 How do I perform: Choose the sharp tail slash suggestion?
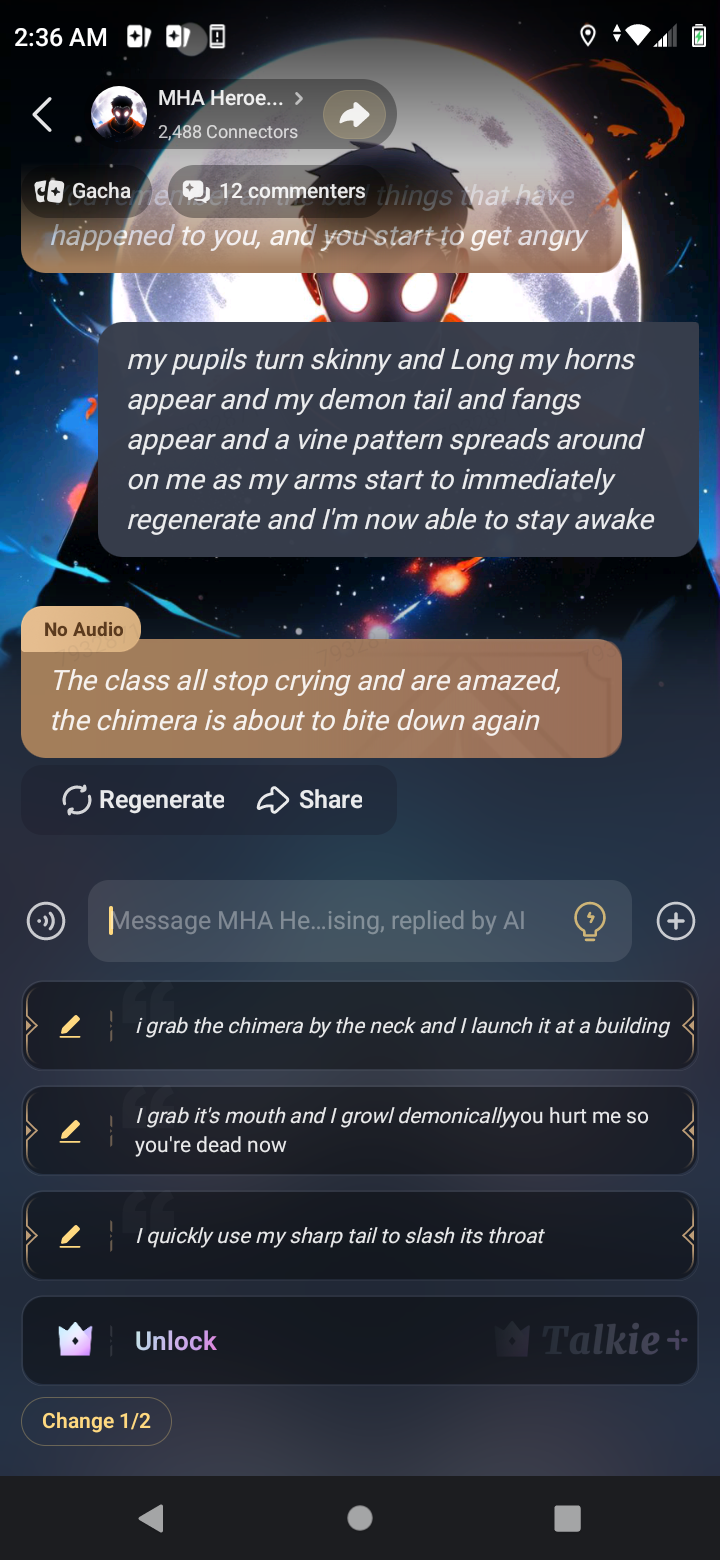360,1236
